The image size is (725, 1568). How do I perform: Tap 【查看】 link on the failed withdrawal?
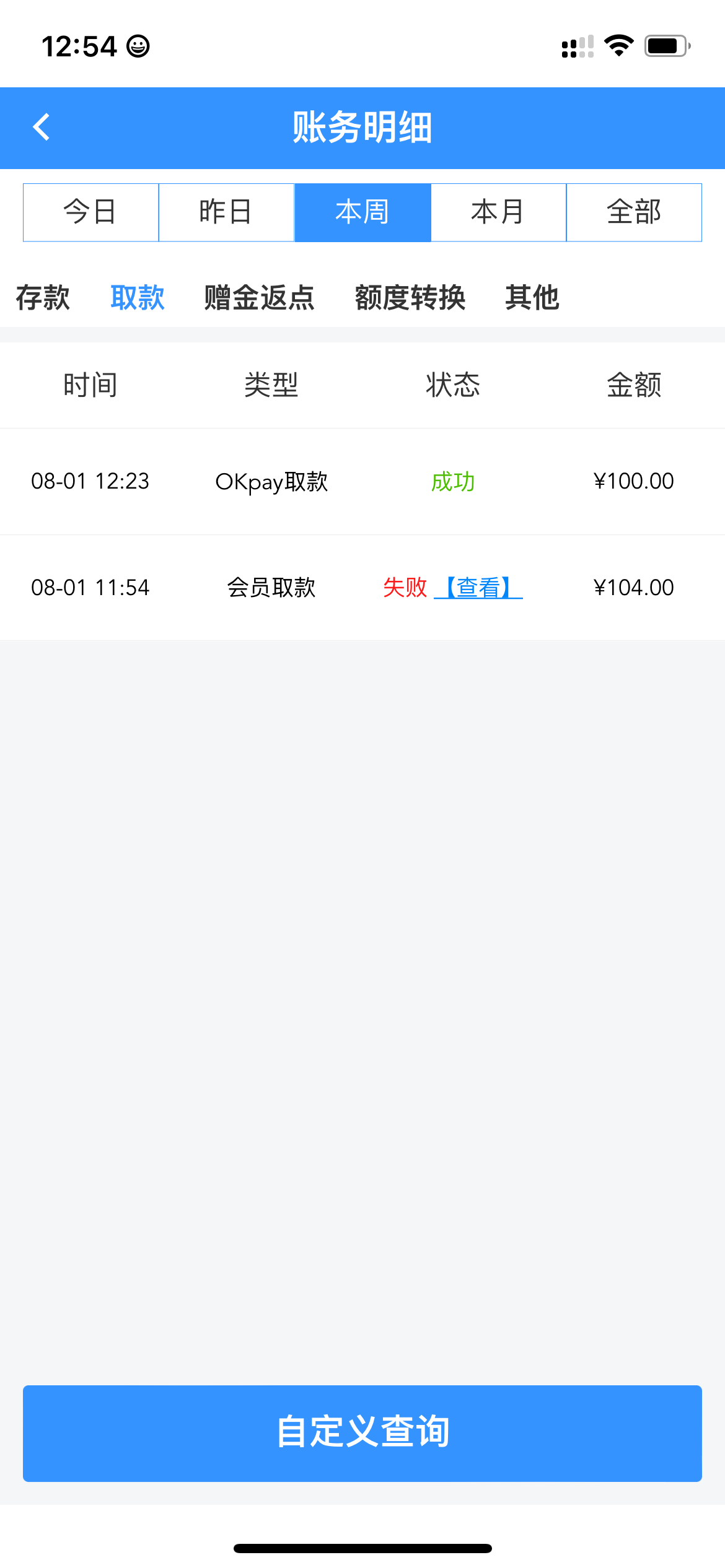coord(478,587)
